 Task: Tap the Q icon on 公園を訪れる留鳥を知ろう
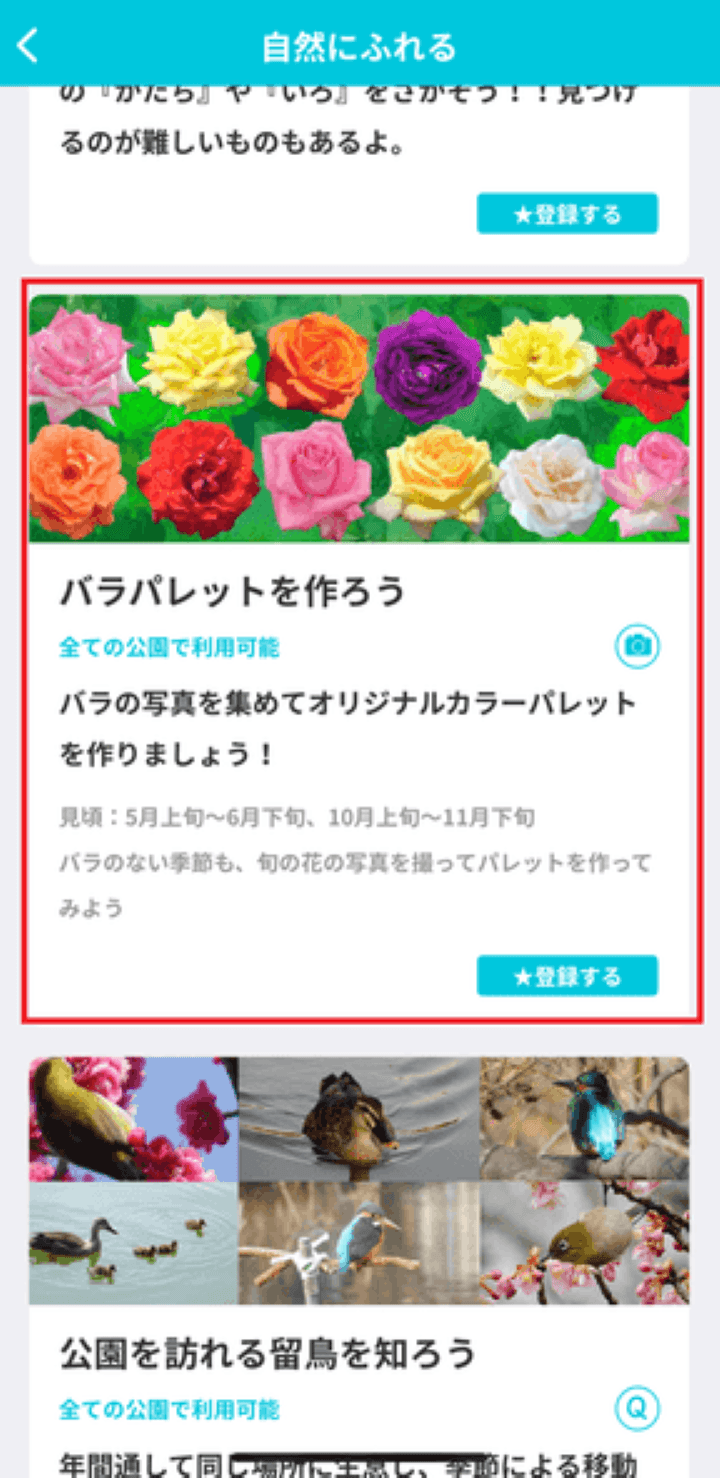tap(637, 1409)
